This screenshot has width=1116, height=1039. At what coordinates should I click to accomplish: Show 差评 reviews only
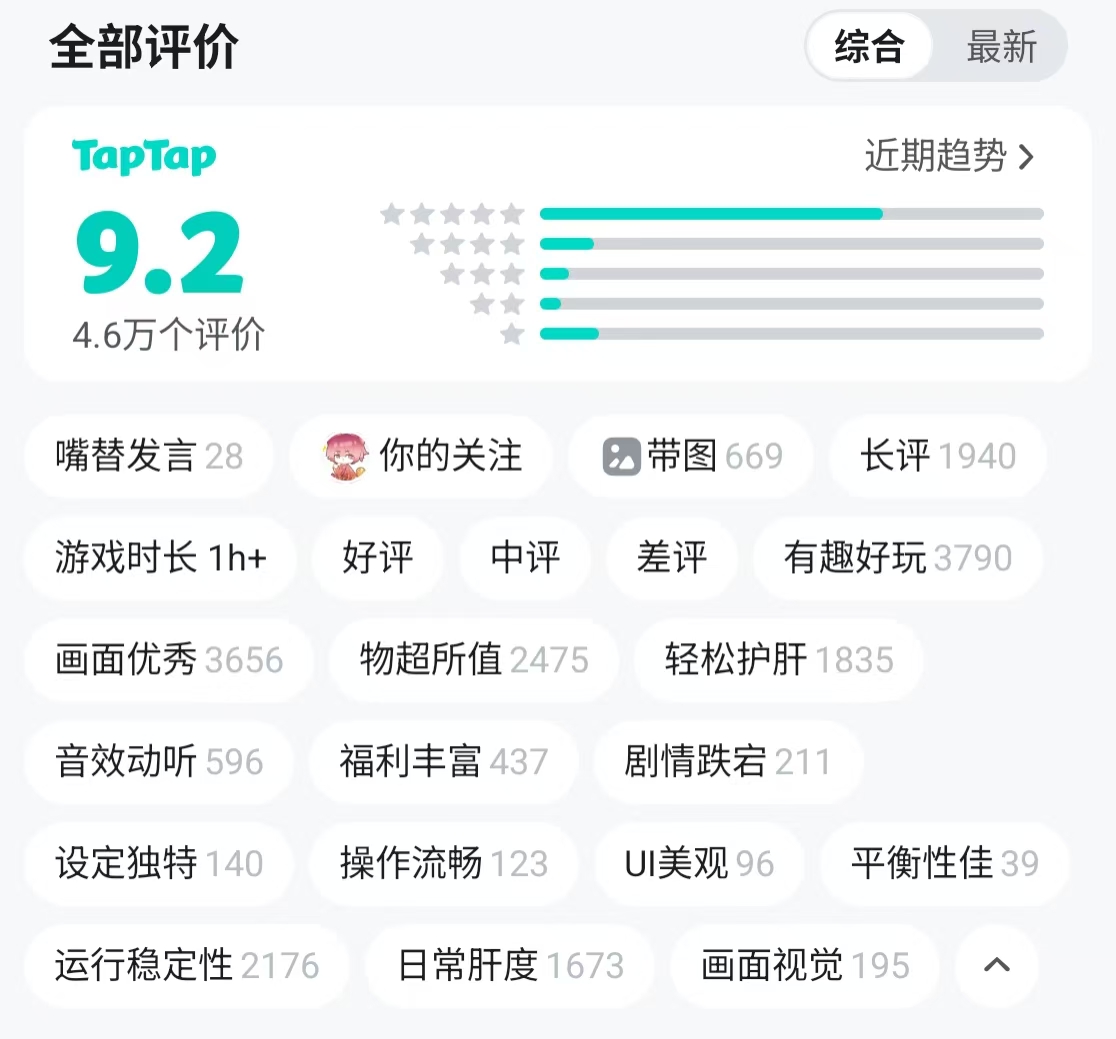pos(671,559)
